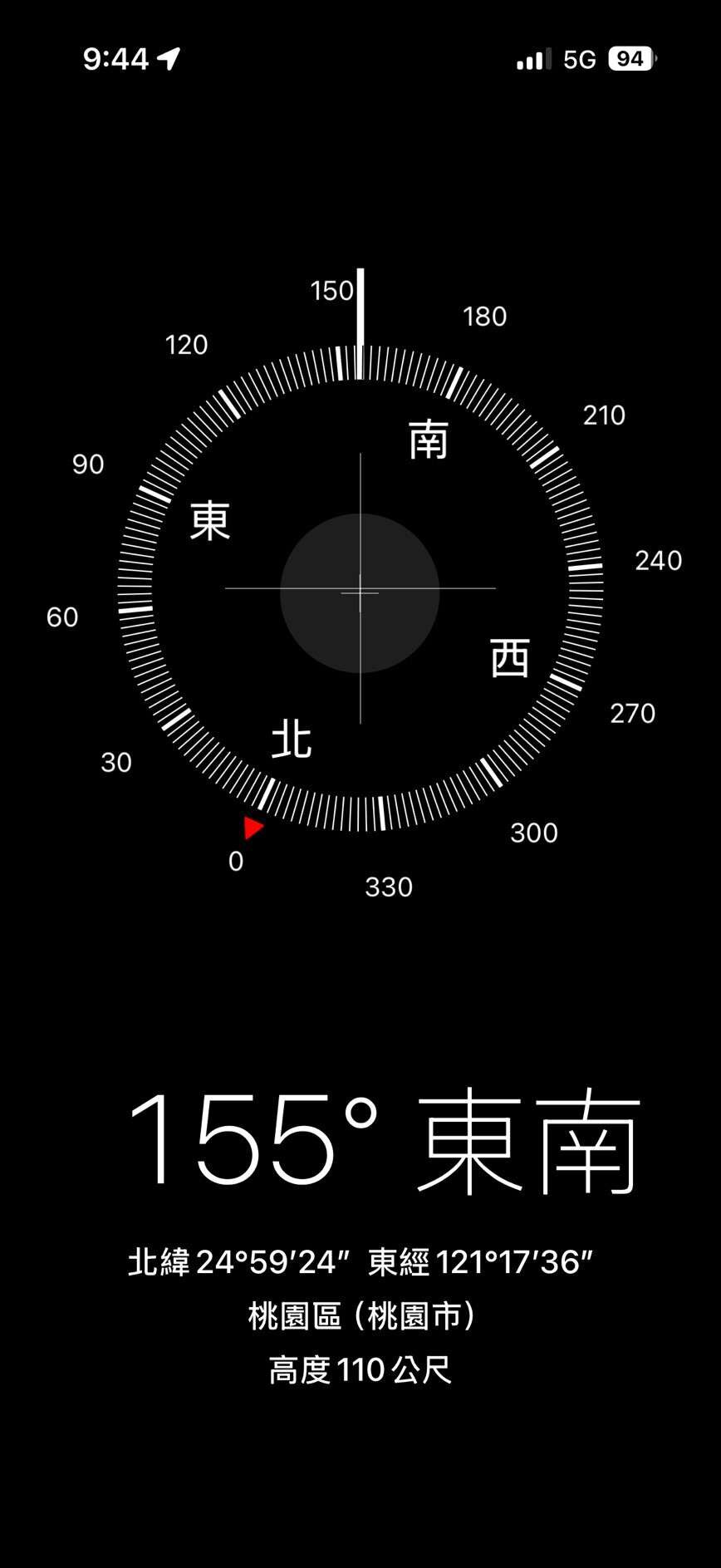Open the latitude/longitude coordinates in Maps
The image size is (721, 1568).
[x=360, y=1262]
